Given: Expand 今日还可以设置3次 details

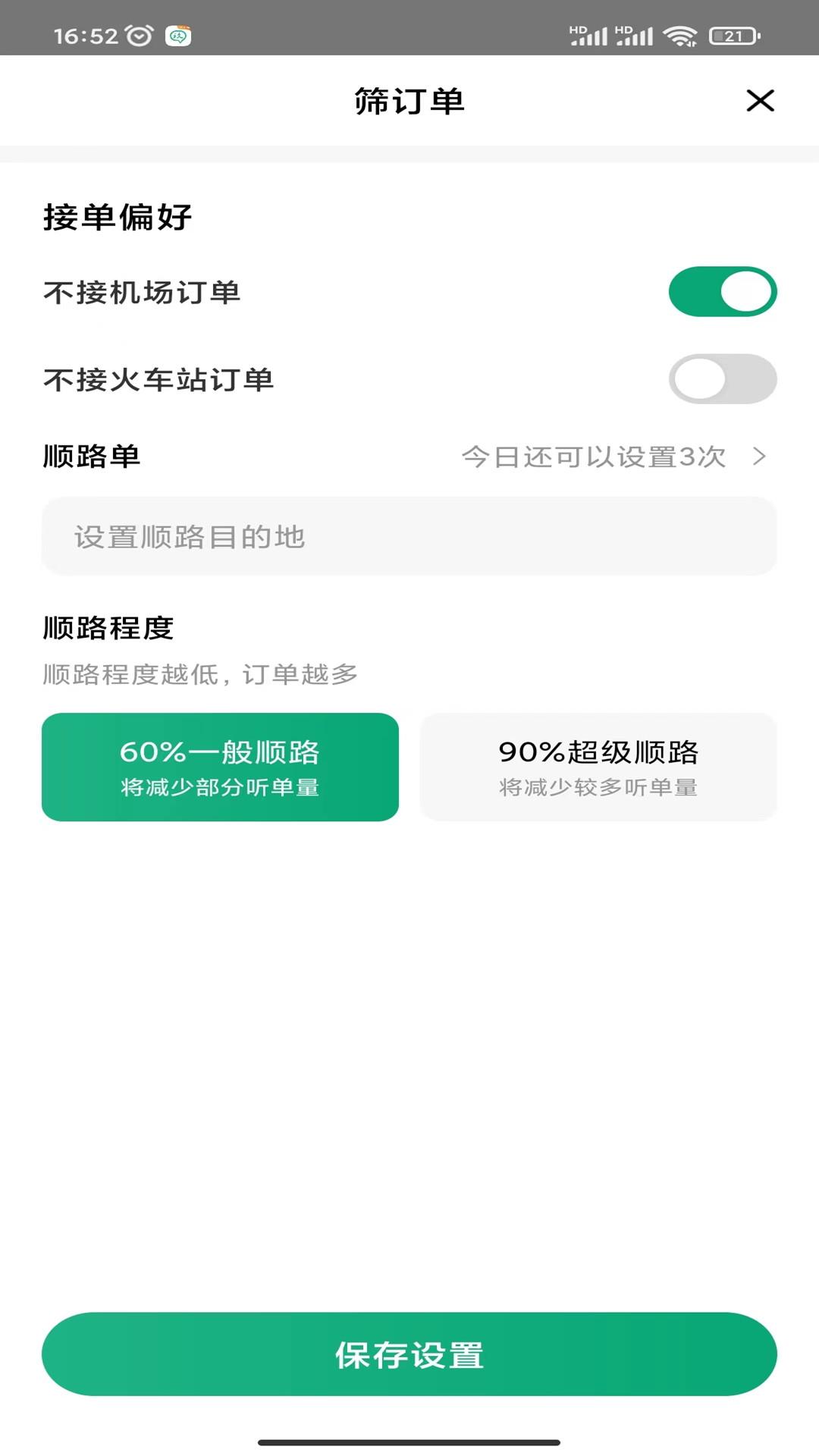Looking at the screenshot, I should 595,456.
